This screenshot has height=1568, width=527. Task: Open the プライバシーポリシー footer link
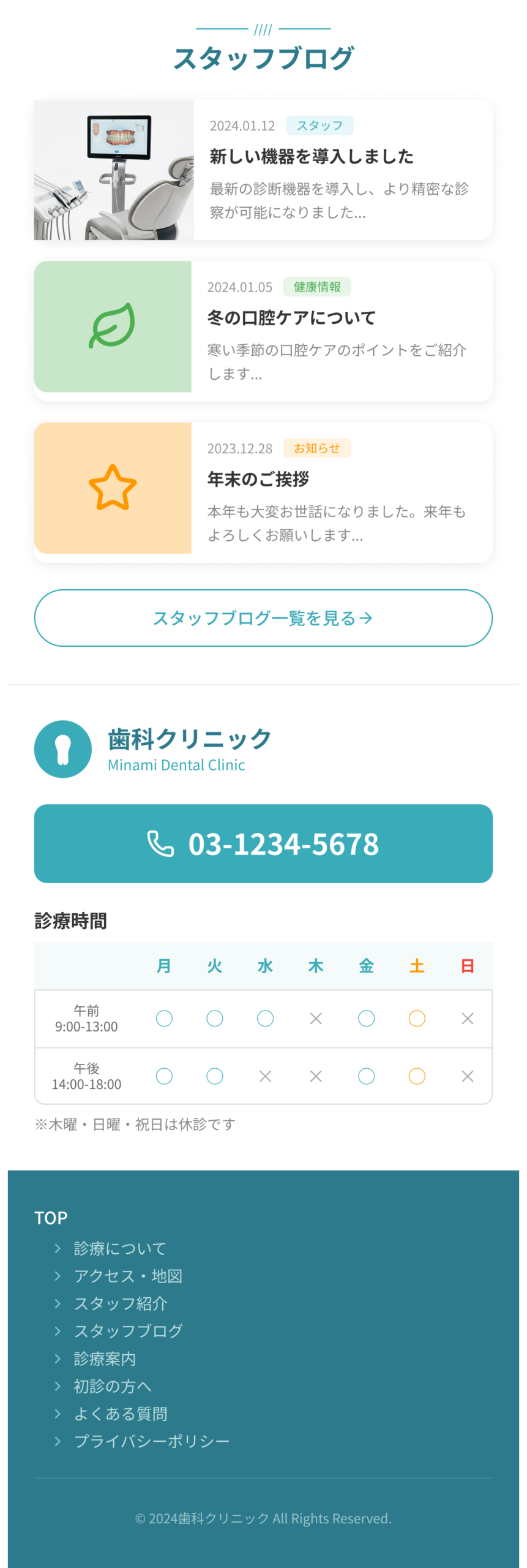(x=151, y=1441)
